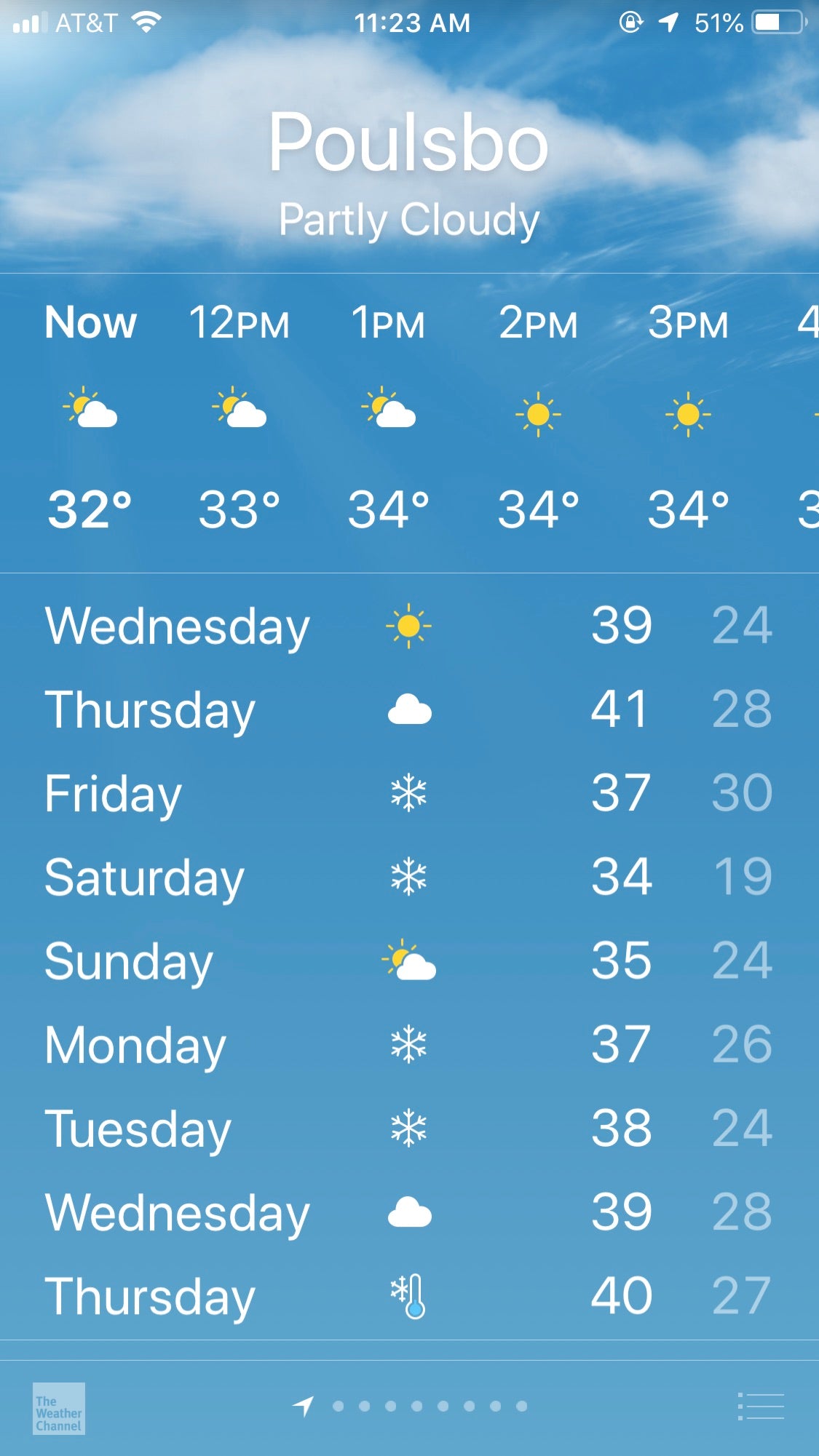Open the city list menu
This screenshot has width=819, height=1456.
pos(761,1407)
